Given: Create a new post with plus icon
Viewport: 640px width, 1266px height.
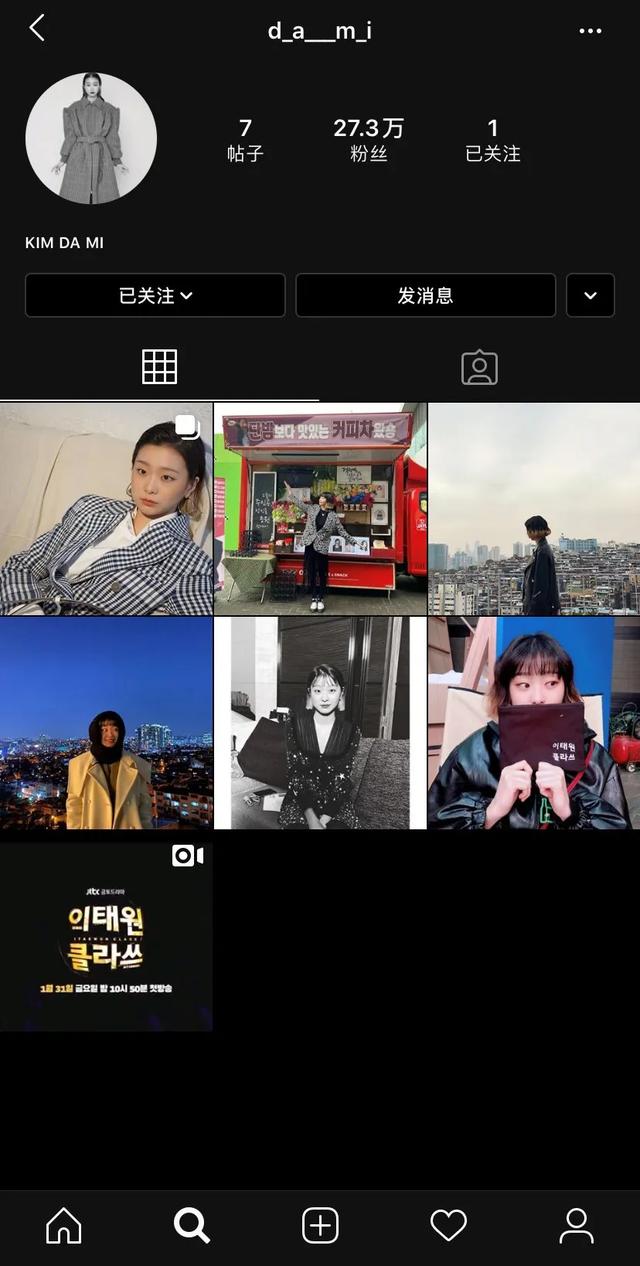Looking at the screenshot, I should [320, 1225].
